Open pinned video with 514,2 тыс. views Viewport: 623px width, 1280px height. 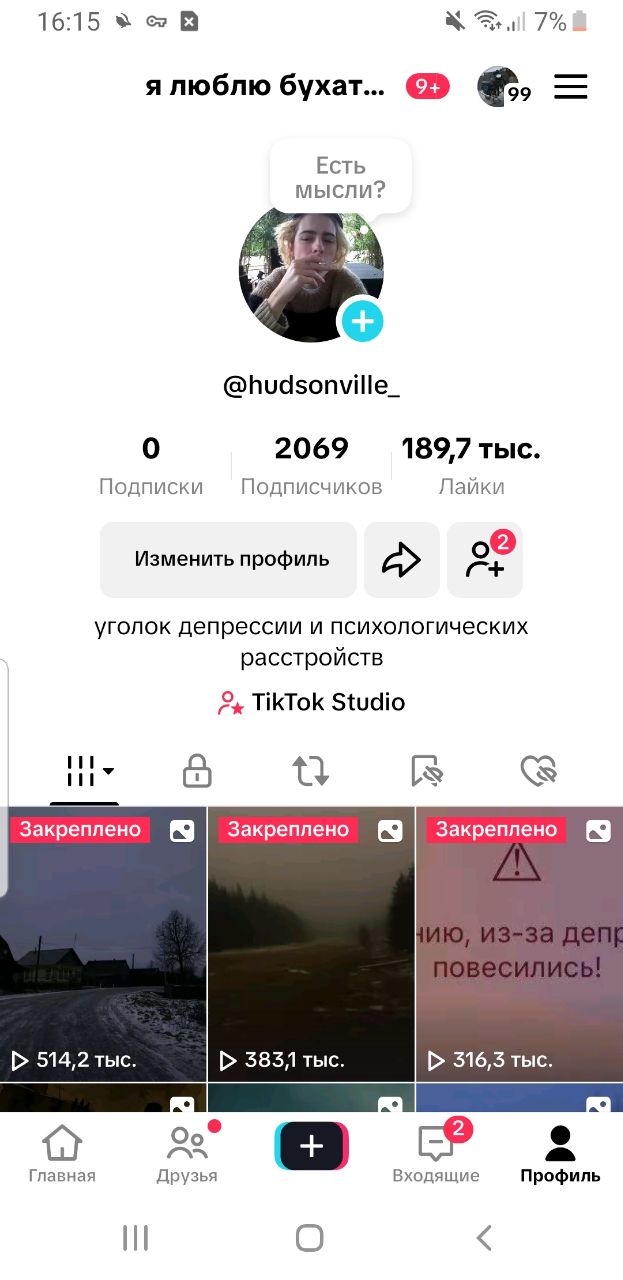coord(102,943)
